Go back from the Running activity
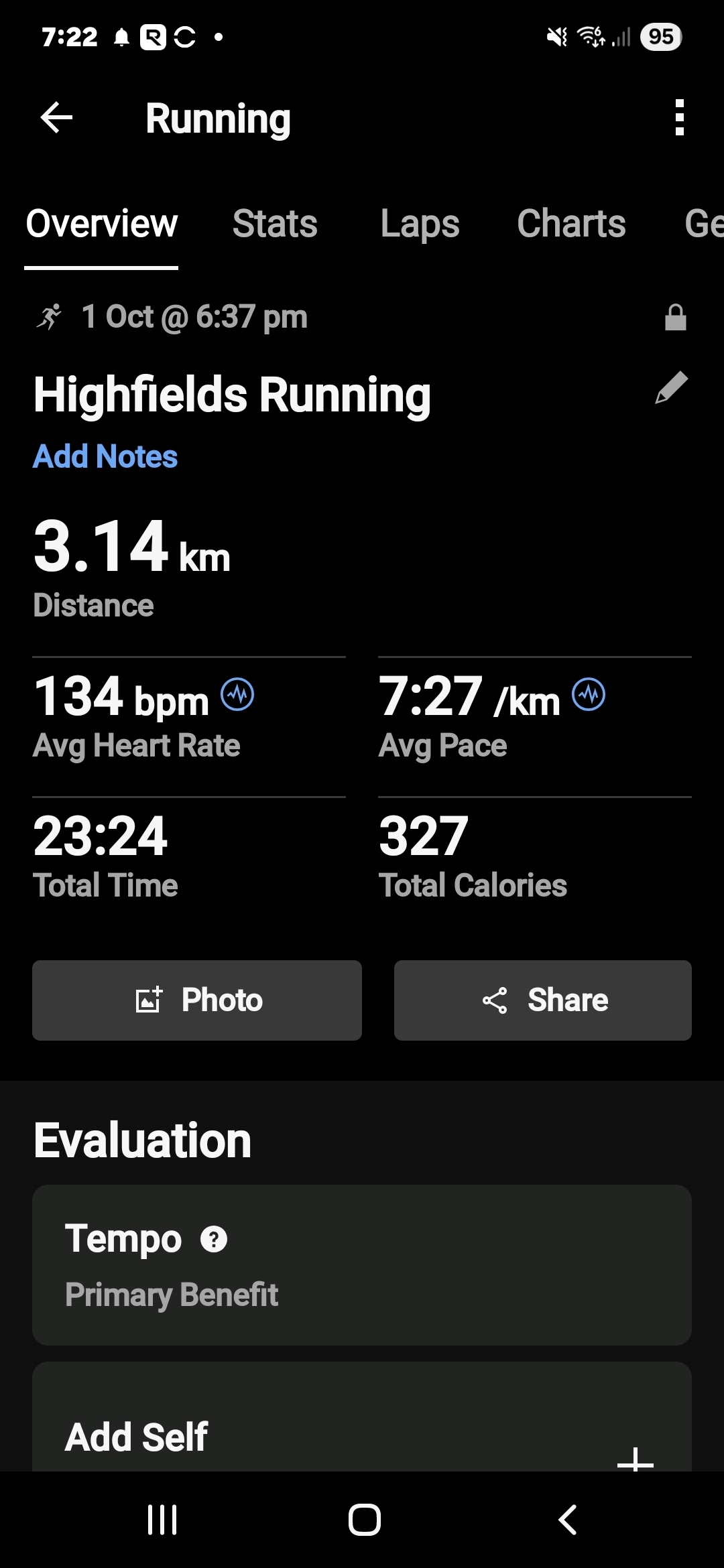Image resolution: width=724 pixels, height=1568 pixels. pyautogui.click(x=56, y=118)
